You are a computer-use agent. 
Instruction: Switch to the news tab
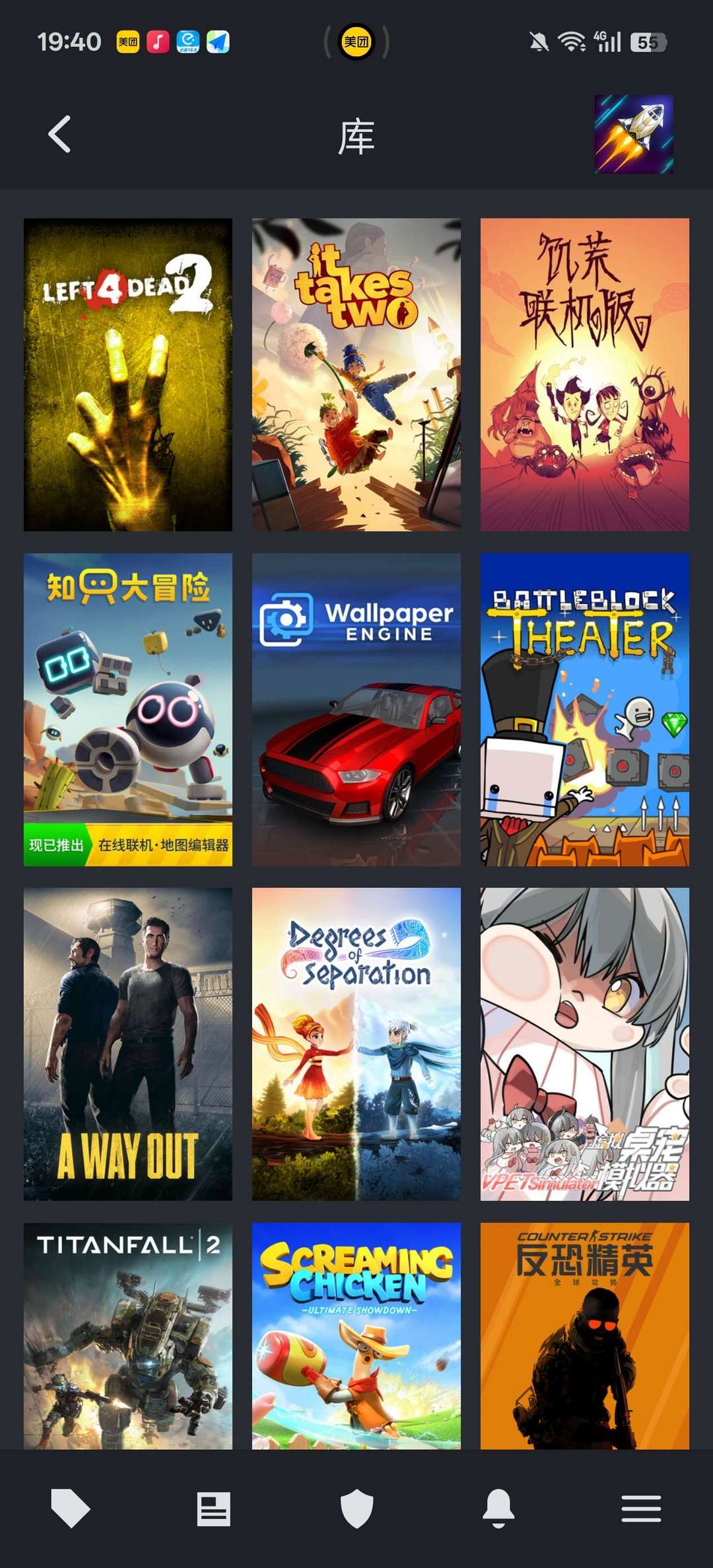[x=213, y=1509]
